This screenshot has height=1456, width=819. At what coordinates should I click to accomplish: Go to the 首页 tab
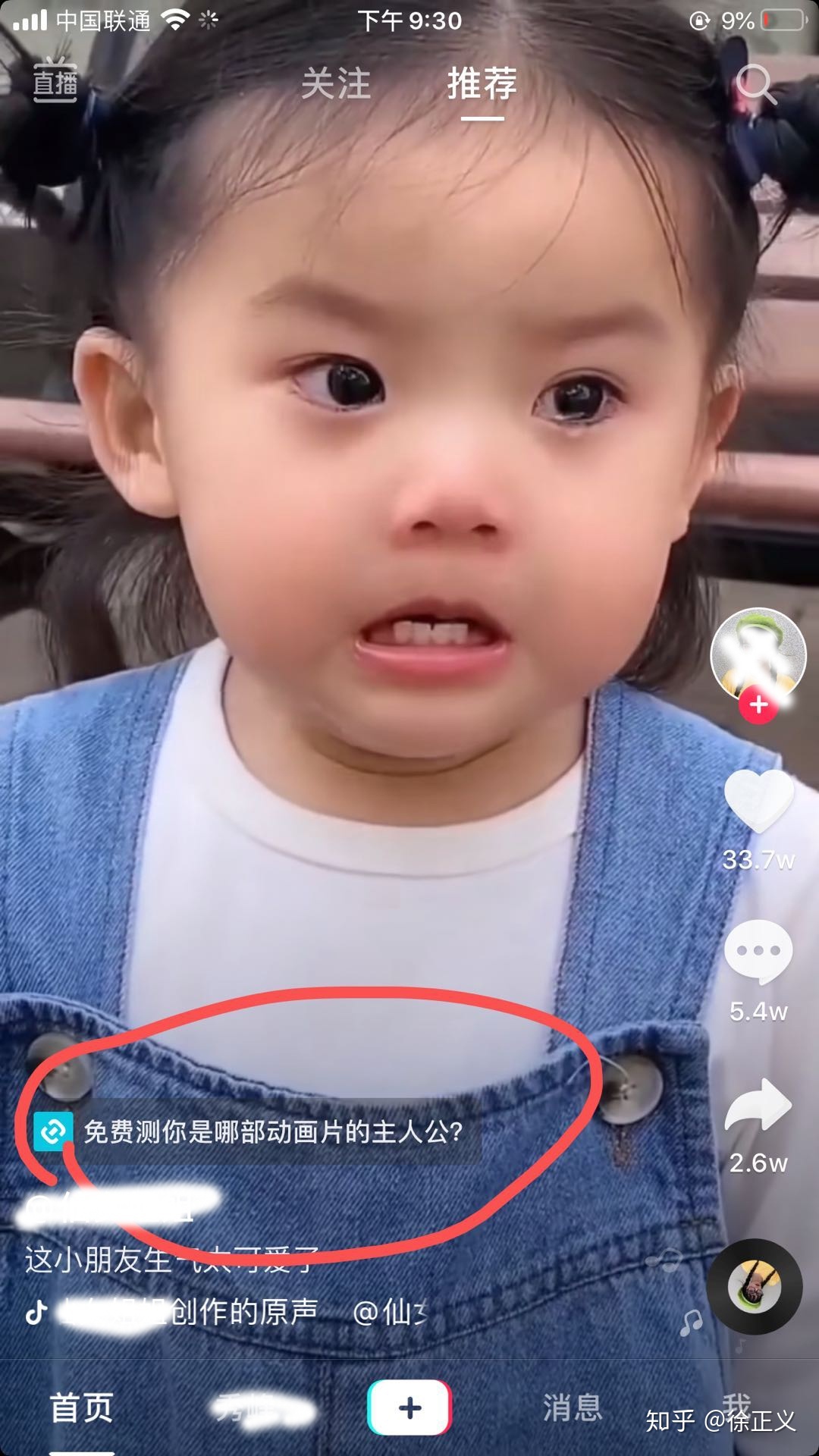point(82,1408)
